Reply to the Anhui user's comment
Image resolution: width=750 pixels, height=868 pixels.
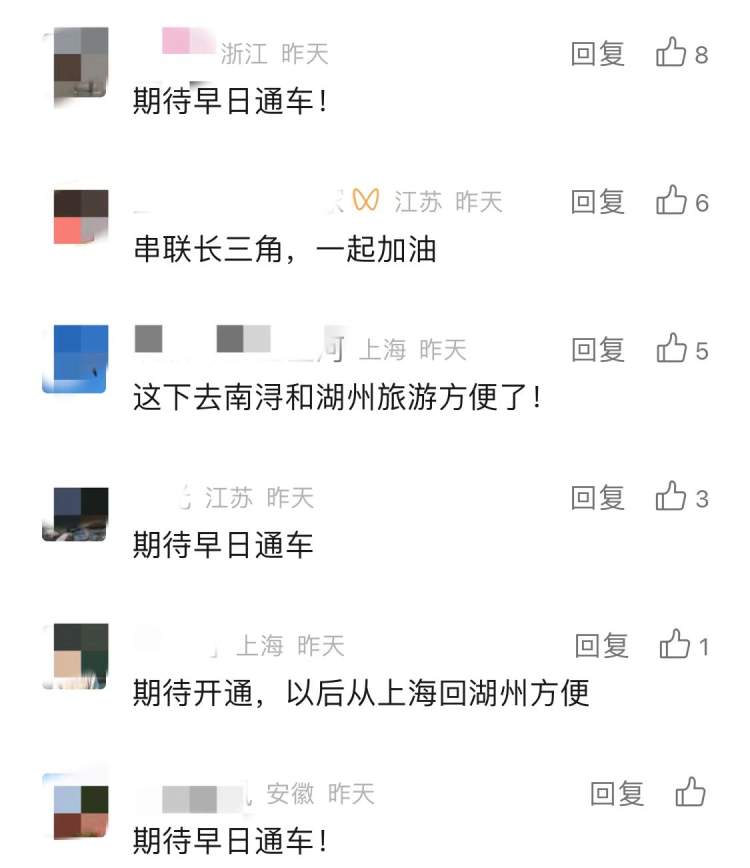[x=616, y=795]
